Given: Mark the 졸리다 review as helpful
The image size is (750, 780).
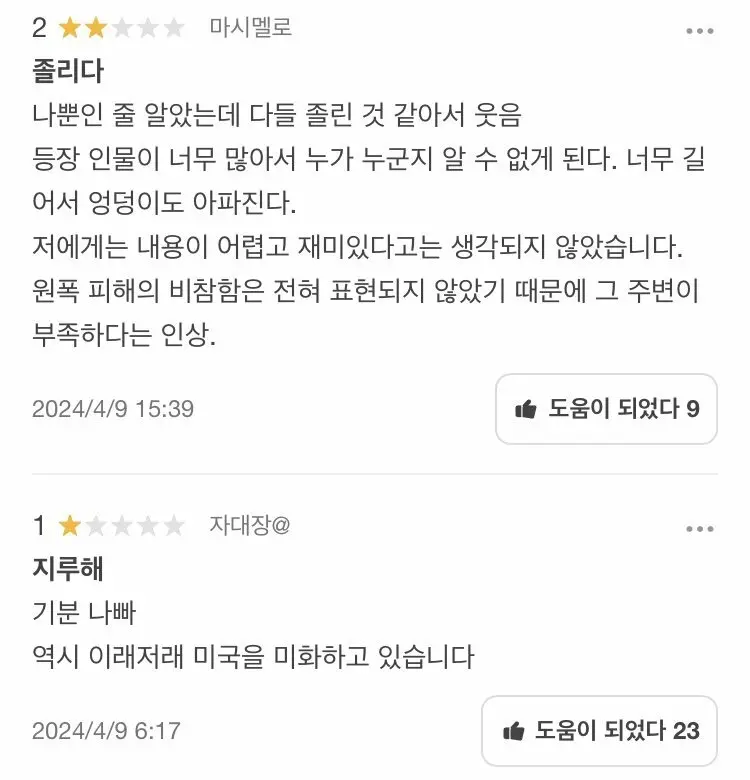Looking at the screenshot, I should [606, 409].
